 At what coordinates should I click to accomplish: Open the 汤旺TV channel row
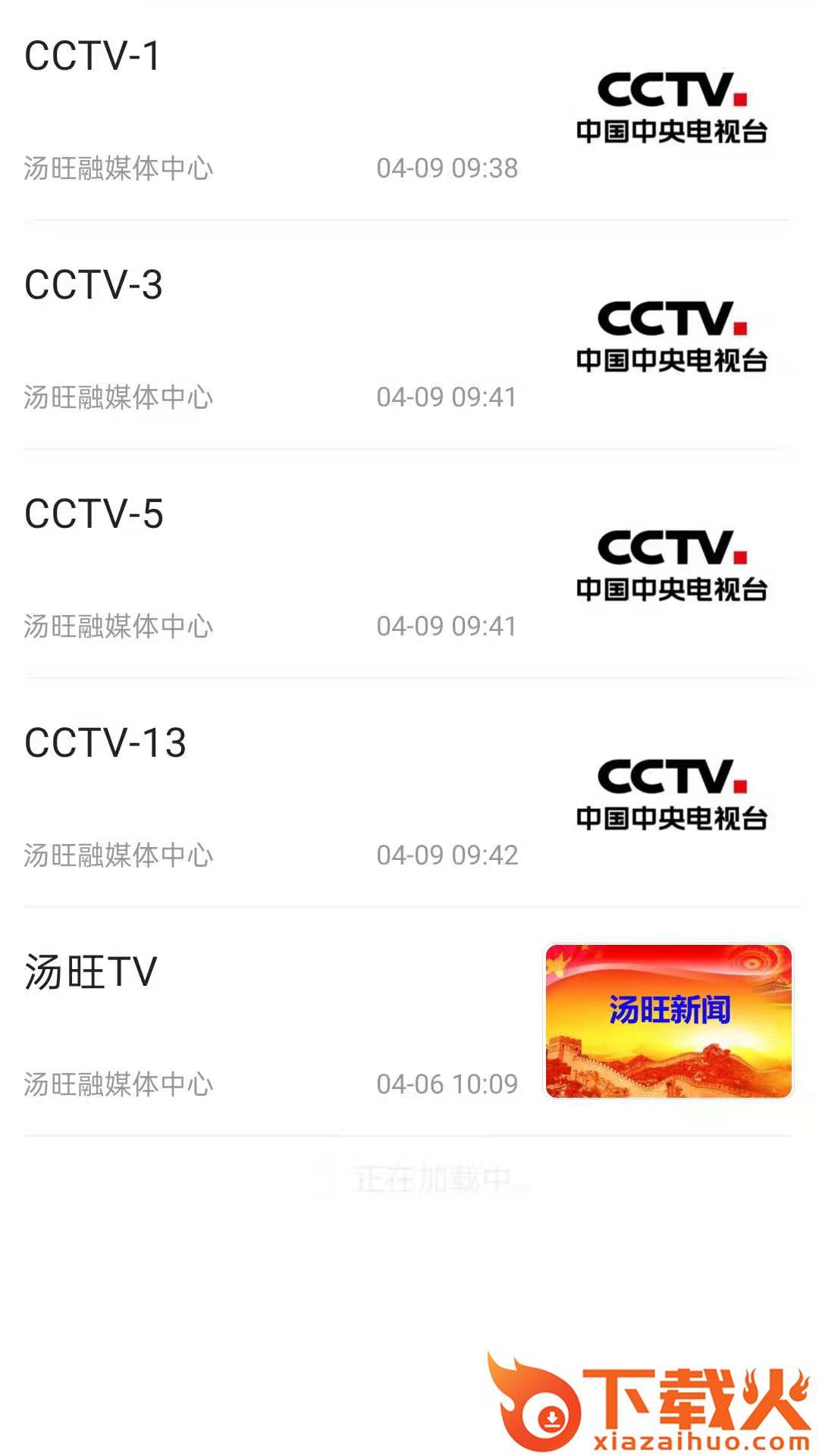coord(409,1022)
